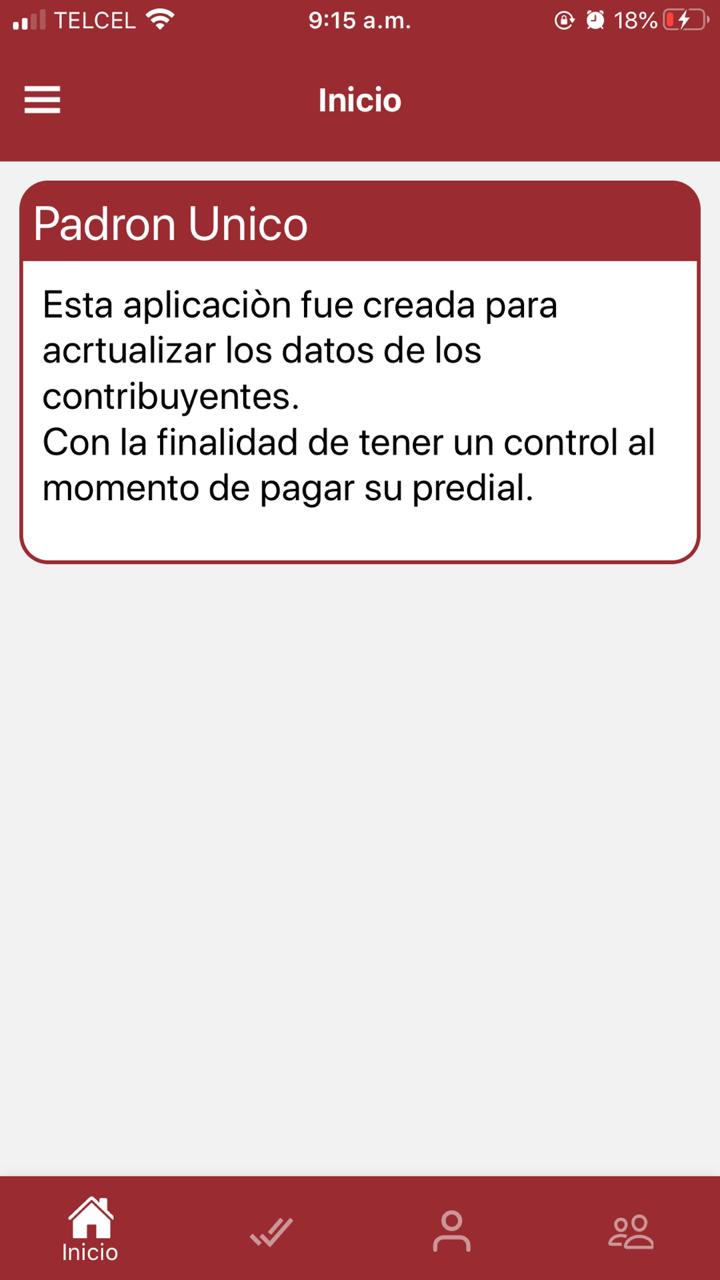
Task: Tap the orientation lock status icon
Action: (x=563, y=18)
